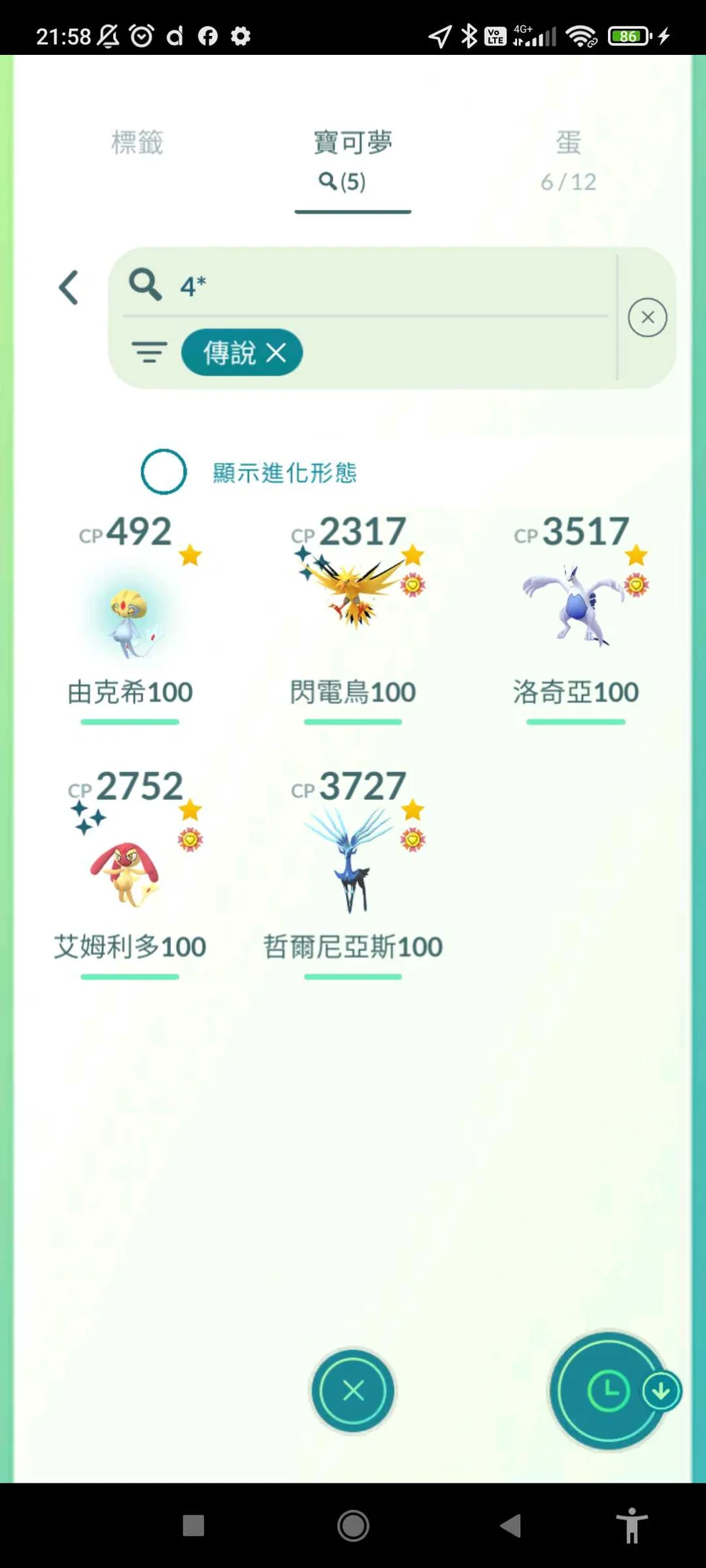Switch to the 標籤 tab
Screen dimensions: 706x1568
pyautogui.click(x=137, y=143)
